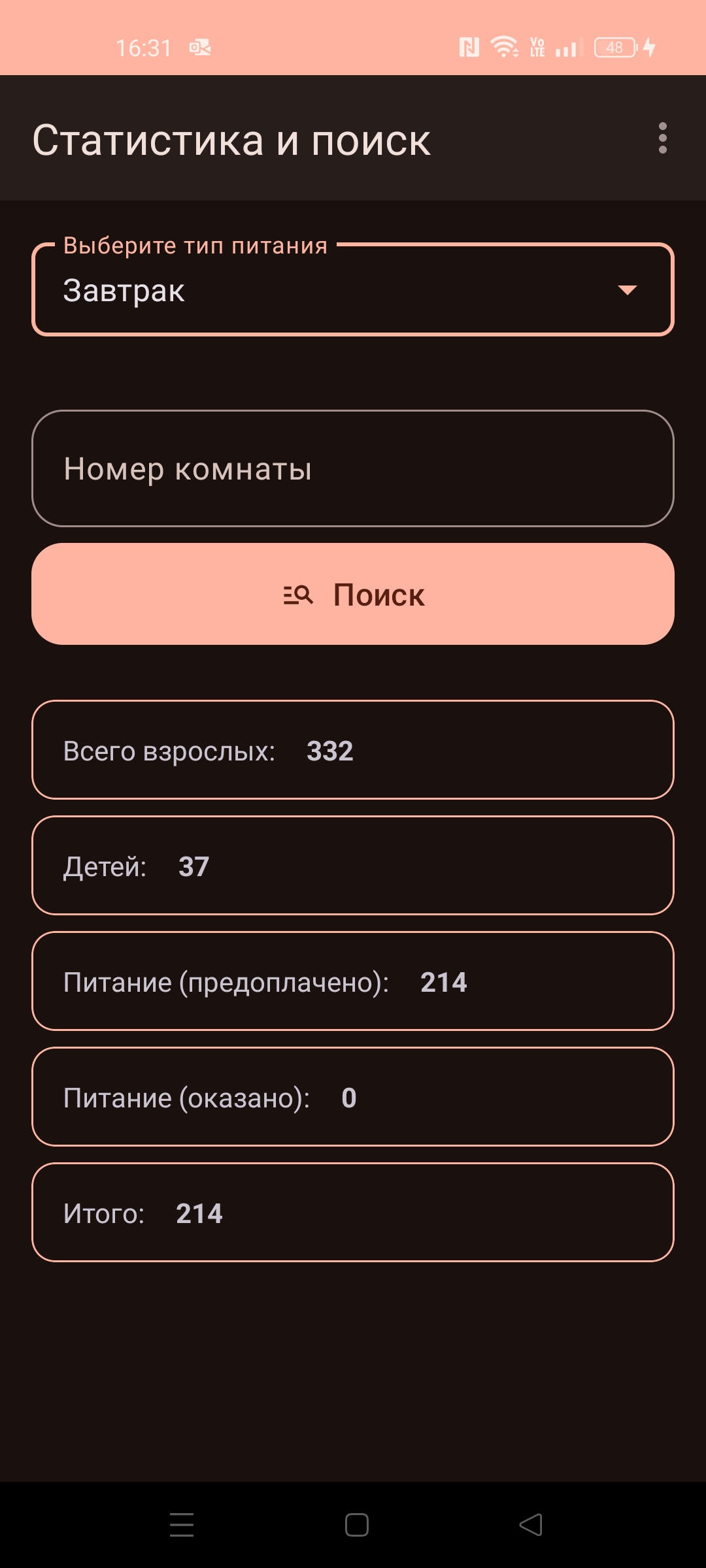706x1568 pixels.
Task: Tap the Поиск search button
Action: (353, 595)
